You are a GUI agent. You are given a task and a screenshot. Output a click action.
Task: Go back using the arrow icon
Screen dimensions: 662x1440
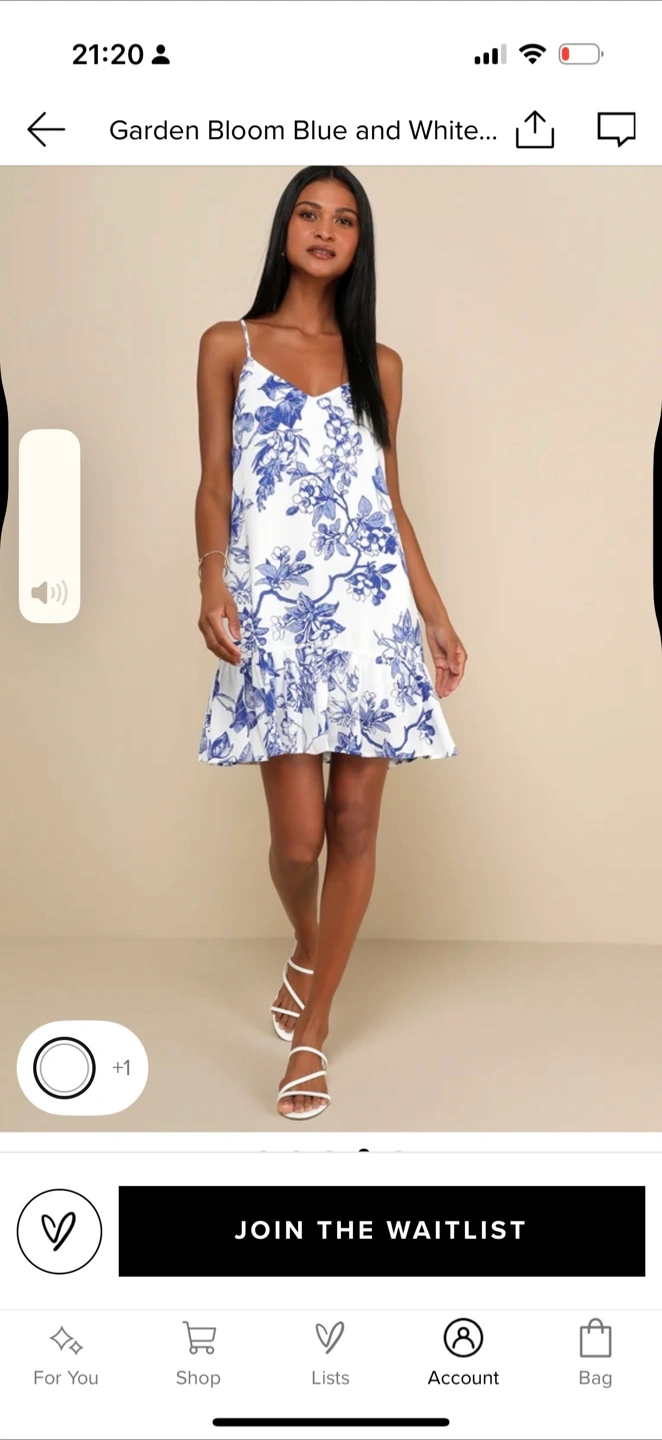(46, 130)
